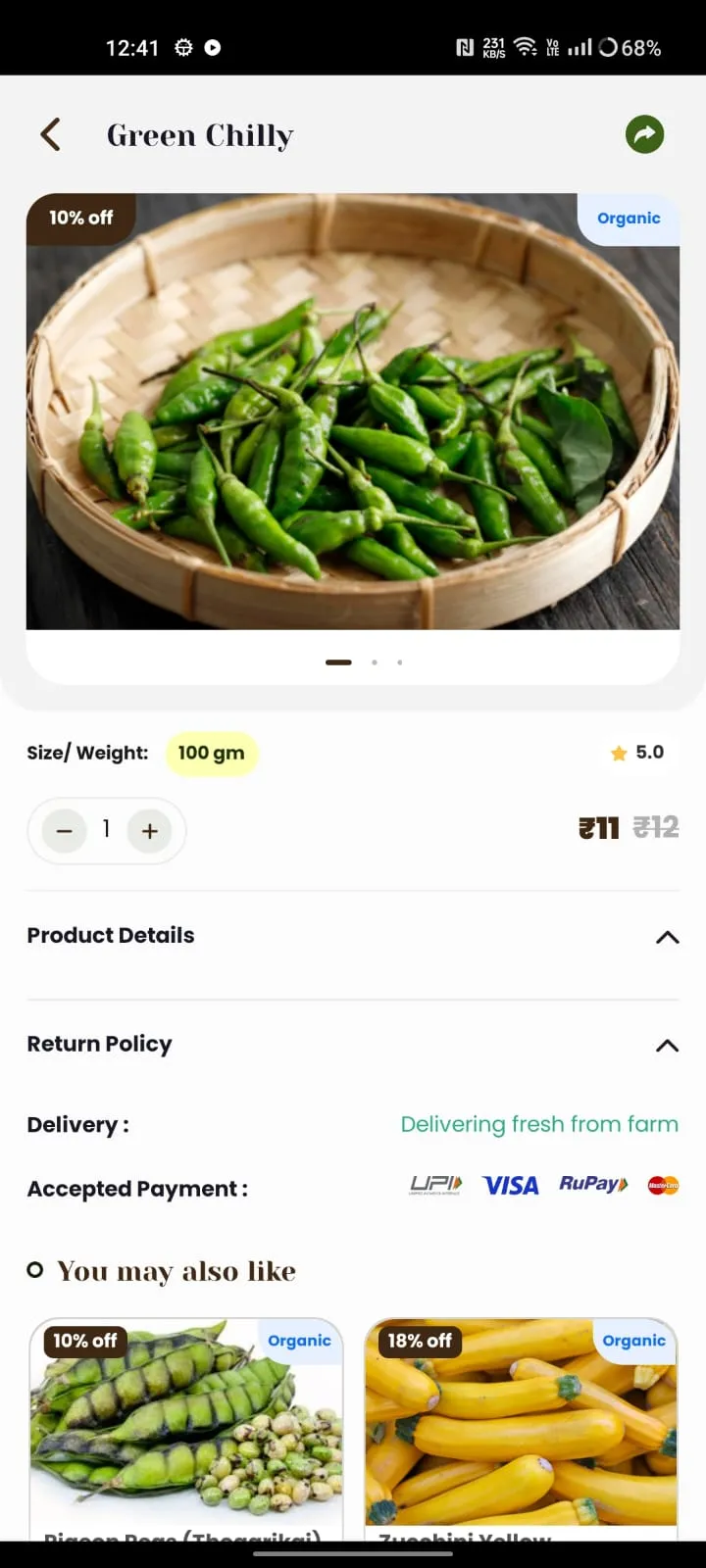Tap the share icon at top right
This screenshot has width=706, height=1568.
[x=644, y=134]
